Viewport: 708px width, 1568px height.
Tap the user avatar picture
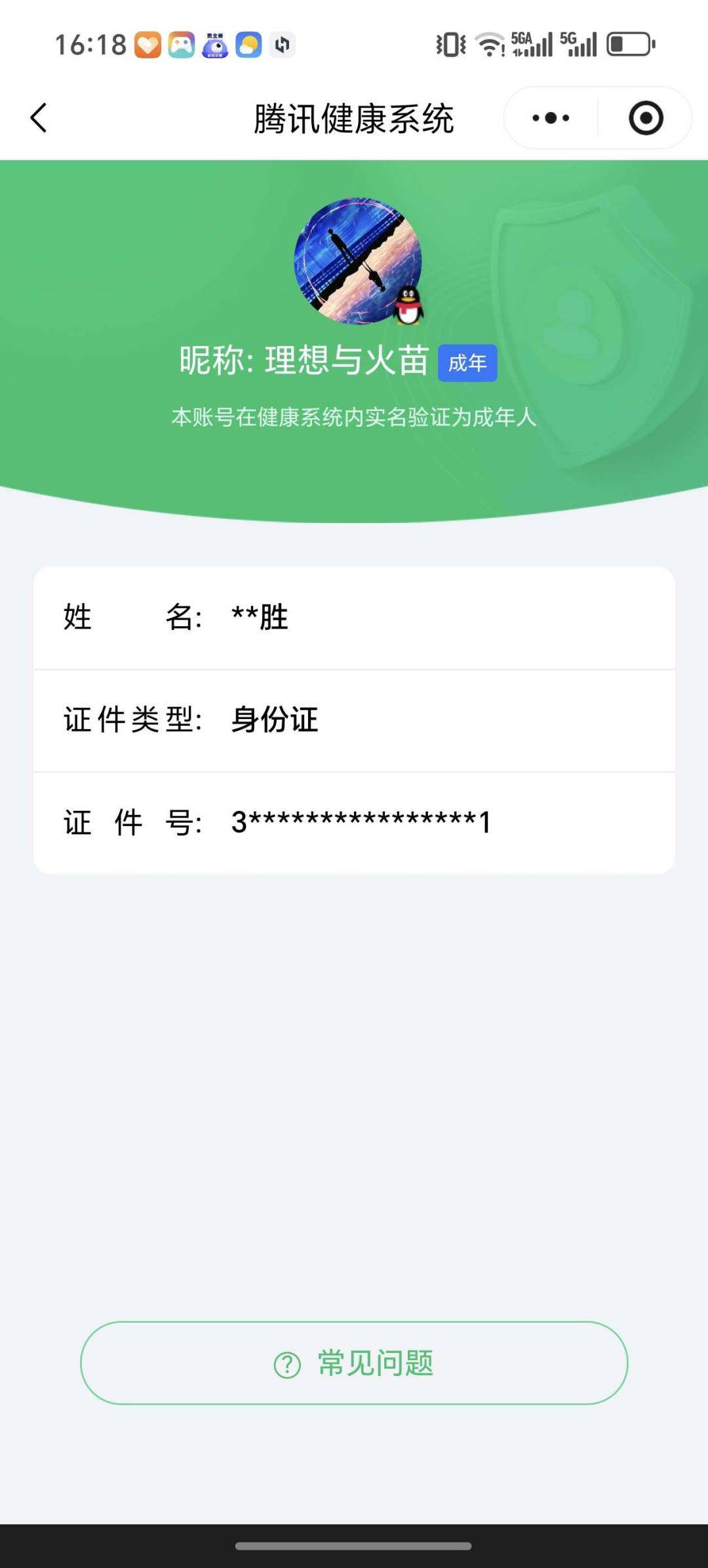tap(357, 262)
